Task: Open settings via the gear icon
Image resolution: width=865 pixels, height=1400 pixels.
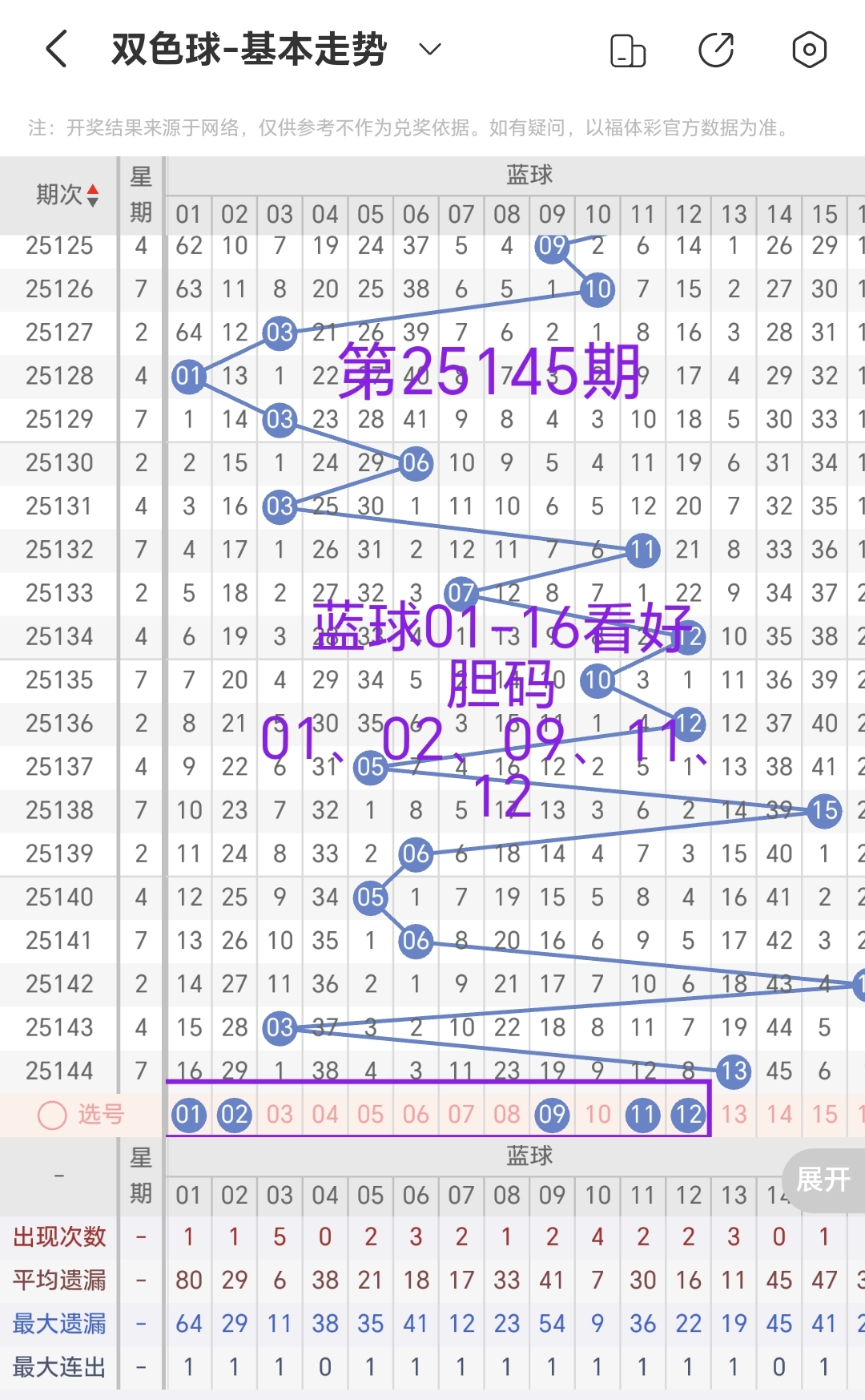Action: pyautogui.click(x=809, y=50)
